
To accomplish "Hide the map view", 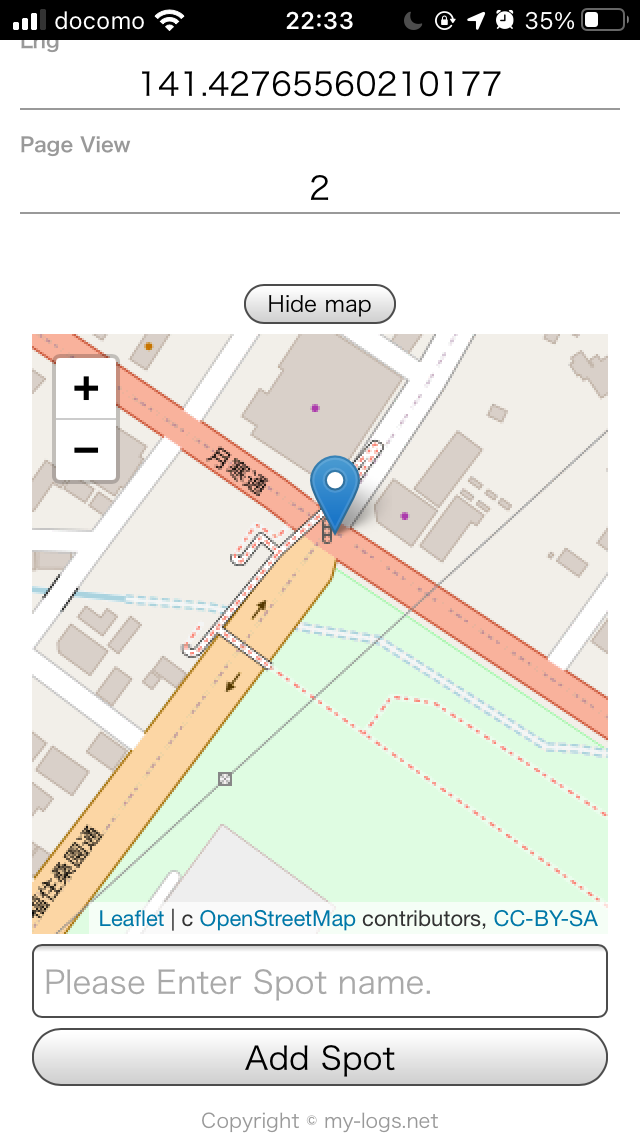I will (319, 304).
